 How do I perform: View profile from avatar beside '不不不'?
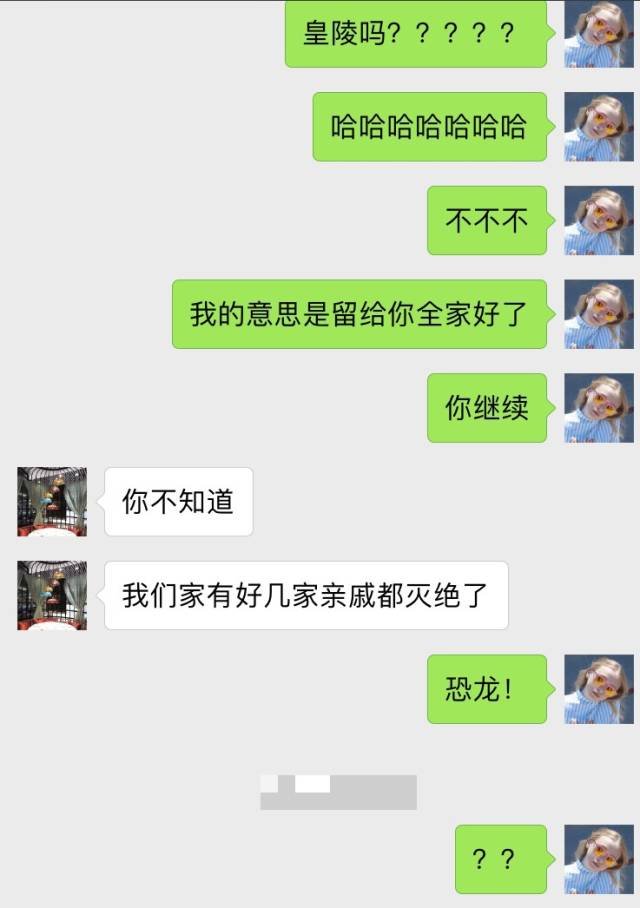pos(599,220)
